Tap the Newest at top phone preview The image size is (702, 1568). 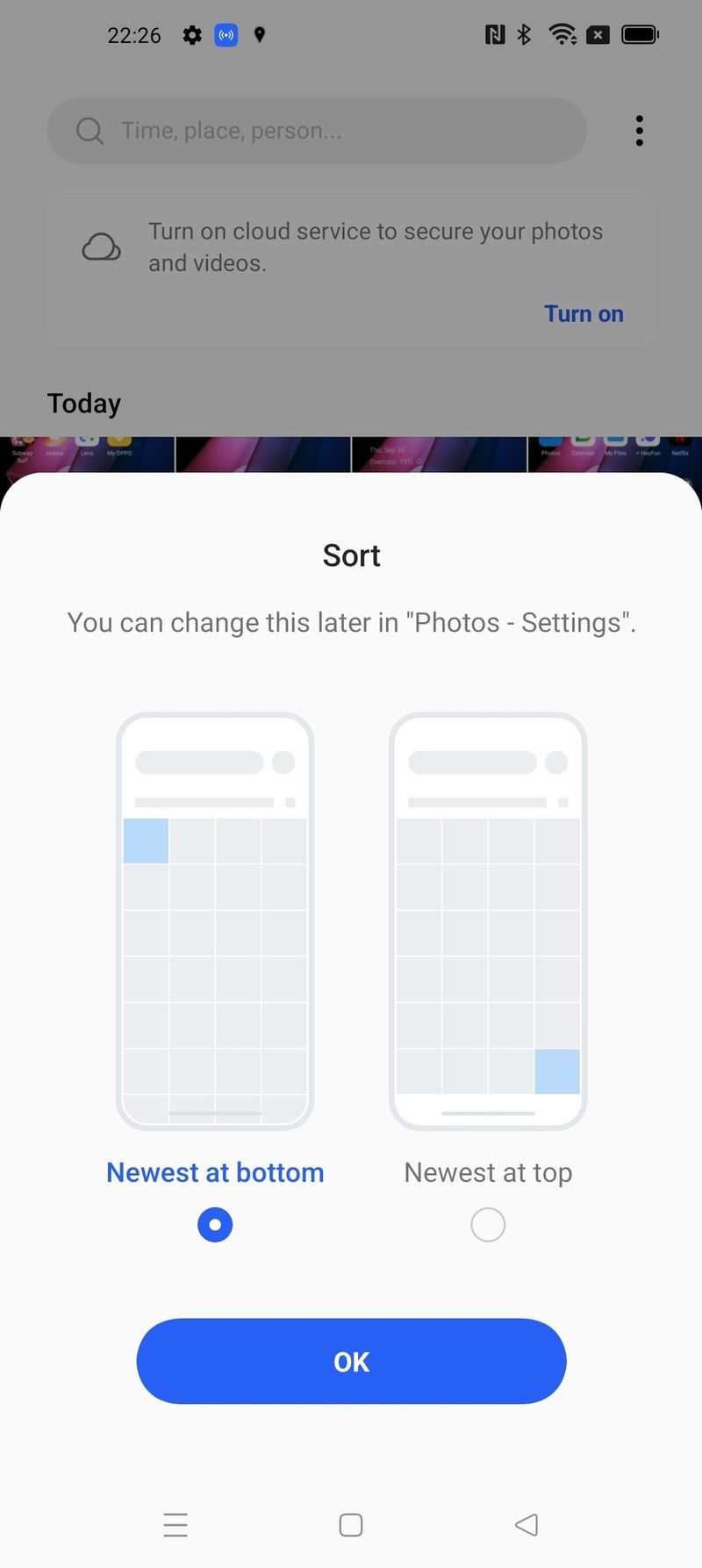point(488,921)
